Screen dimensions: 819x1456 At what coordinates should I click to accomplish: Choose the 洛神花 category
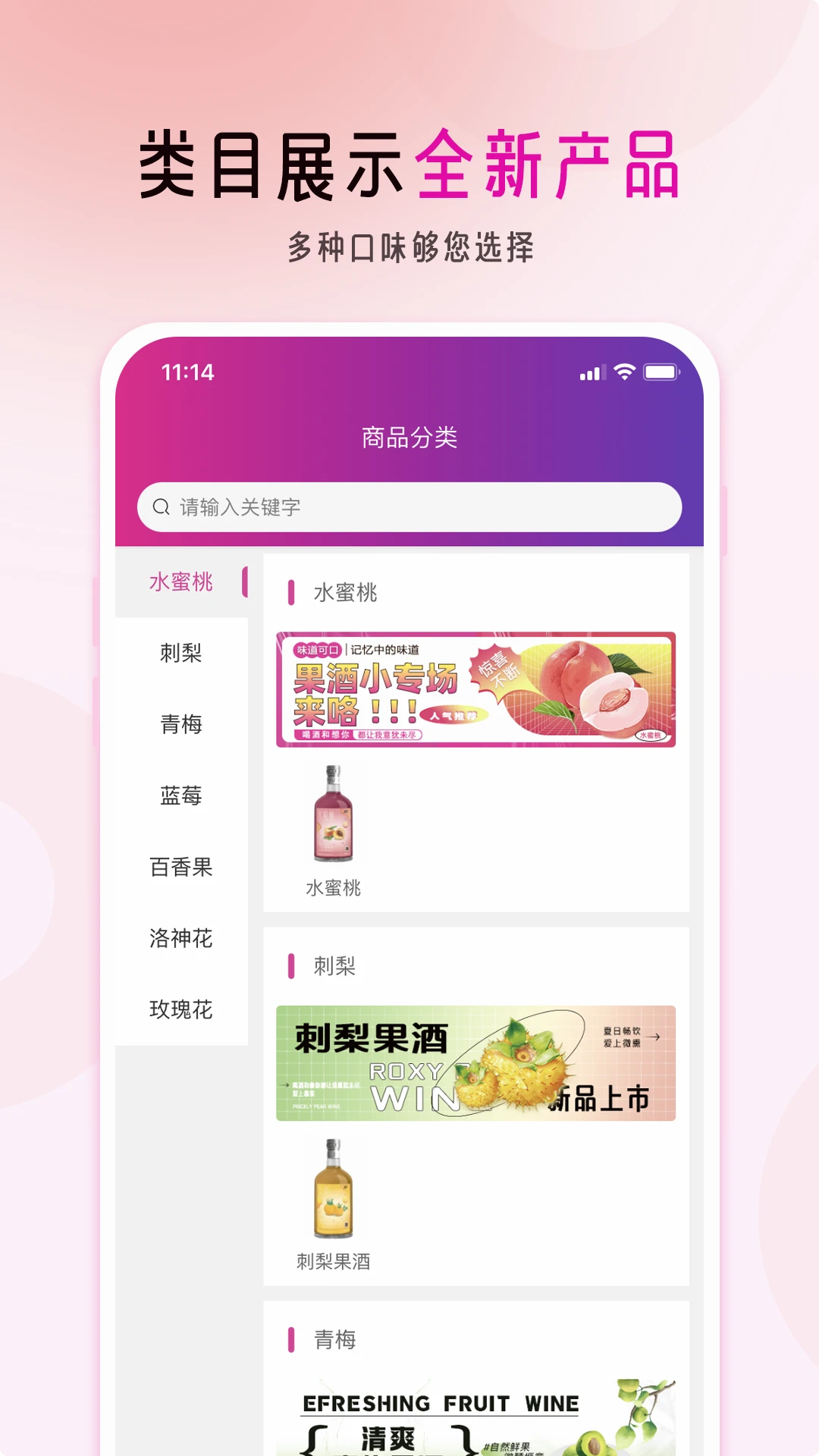(180, 940)
